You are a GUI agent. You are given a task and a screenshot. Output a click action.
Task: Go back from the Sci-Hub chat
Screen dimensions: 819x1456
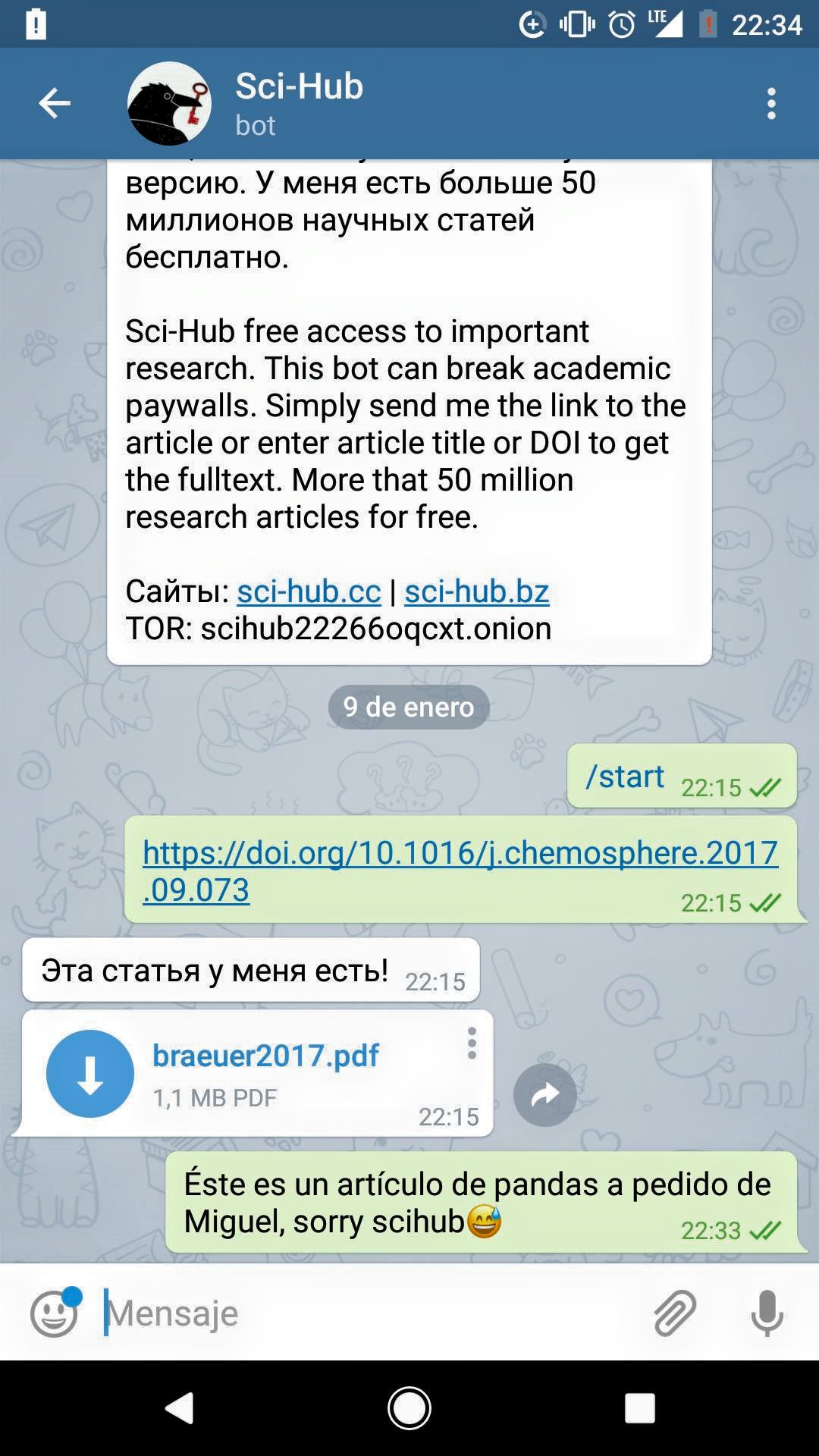[x=55, y=103]
